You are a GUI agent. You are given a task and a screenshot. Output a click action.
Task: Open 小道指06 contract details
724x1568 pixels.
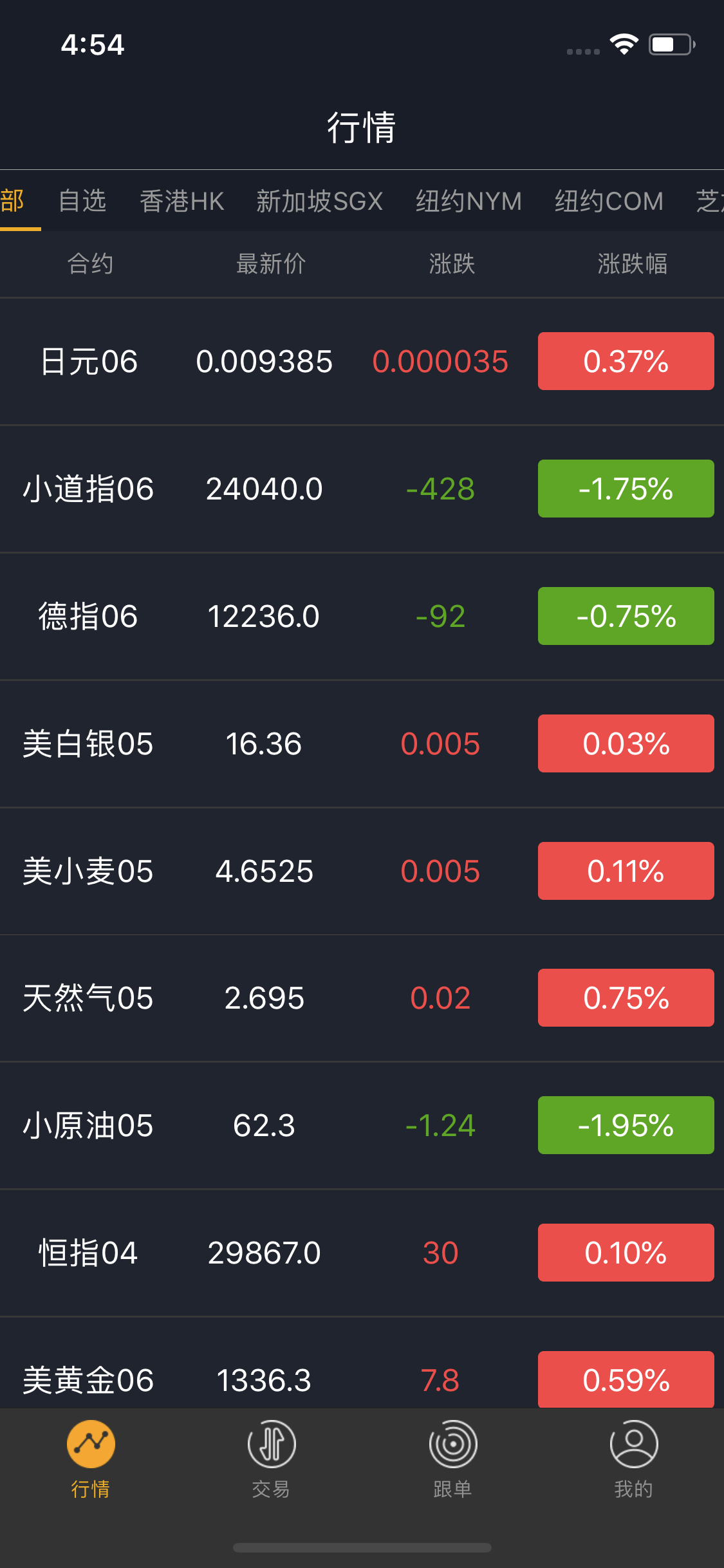pos(89,489)
